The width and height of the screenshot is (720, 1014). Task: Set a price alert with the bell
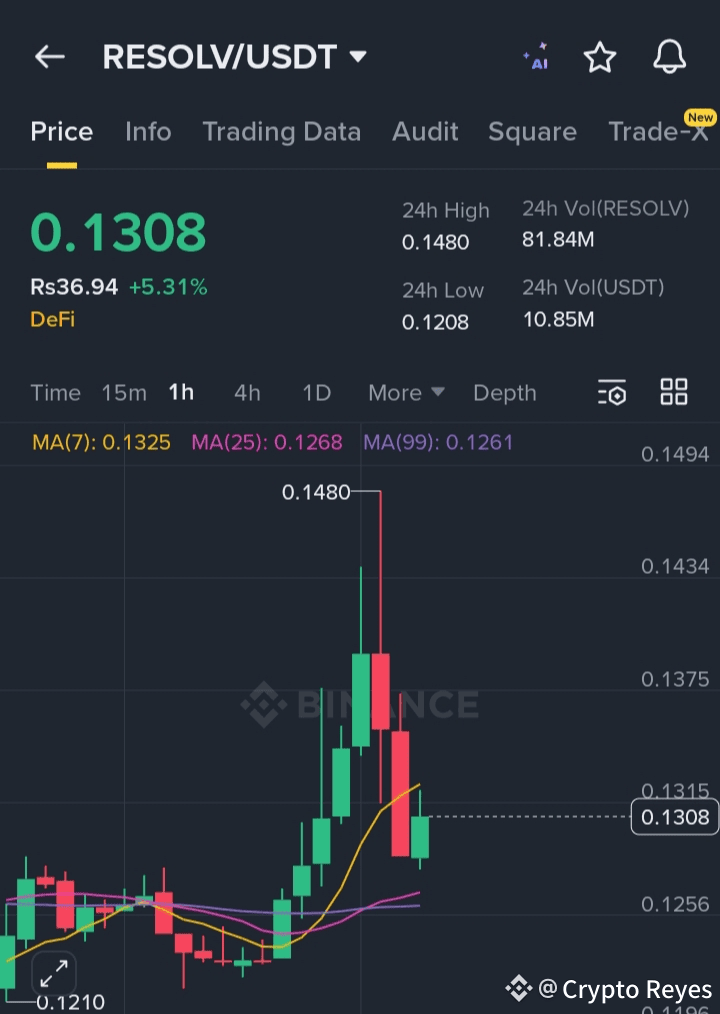tap(669, 58)
